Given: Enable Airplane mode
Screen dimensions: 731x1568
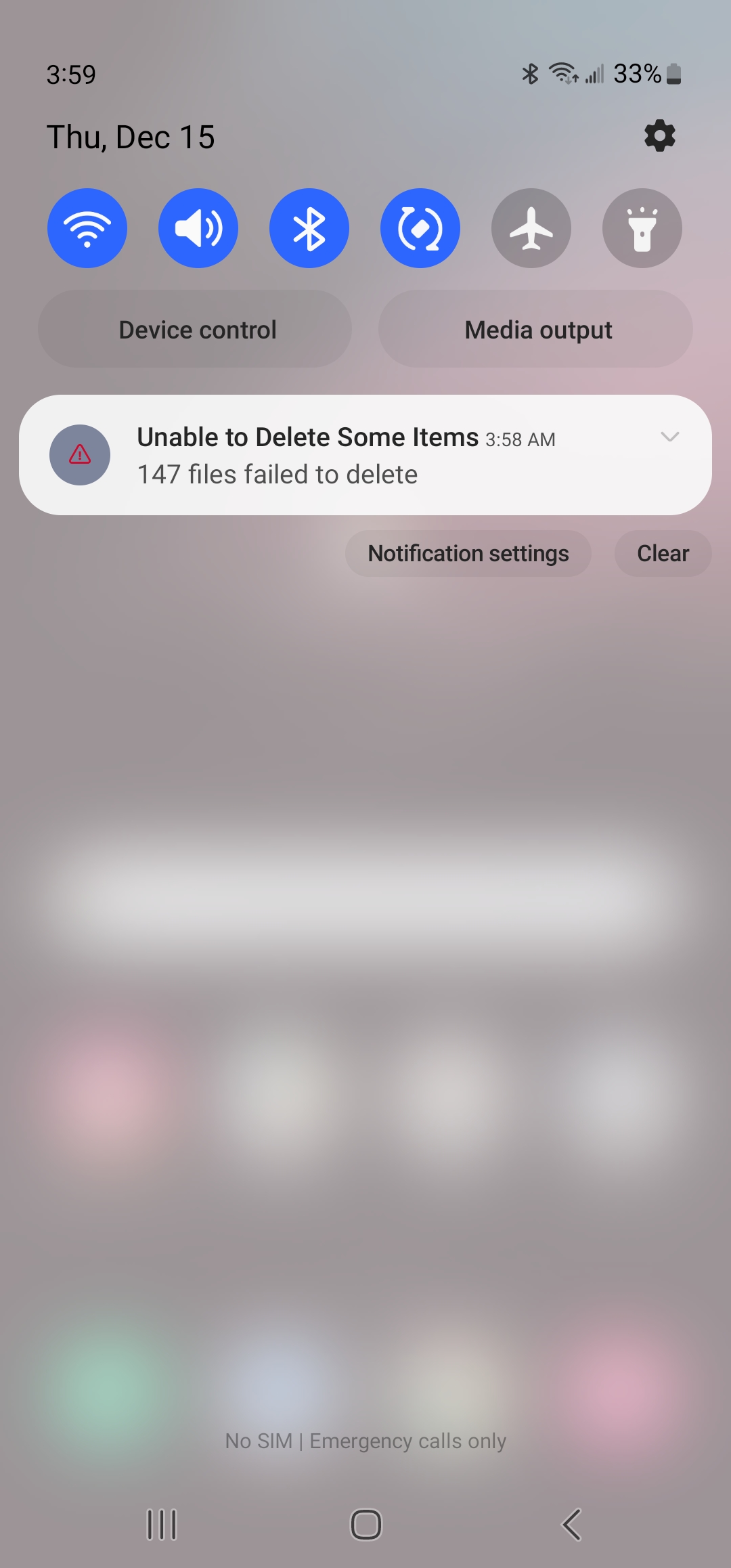Looking at the screenshot, I should (531, 228).
